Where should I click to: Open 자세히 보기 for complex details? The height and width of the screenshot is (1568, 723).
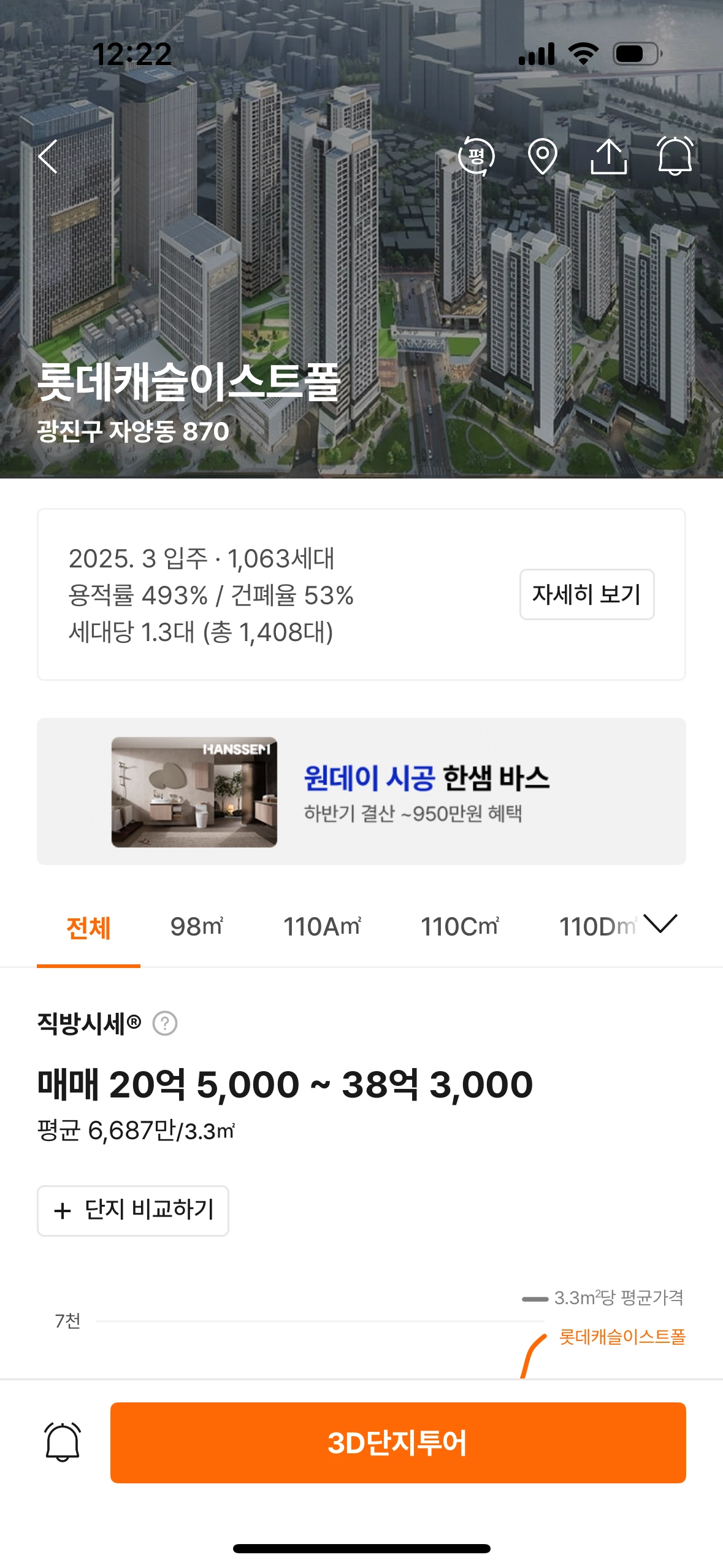[x=586, y=594]
